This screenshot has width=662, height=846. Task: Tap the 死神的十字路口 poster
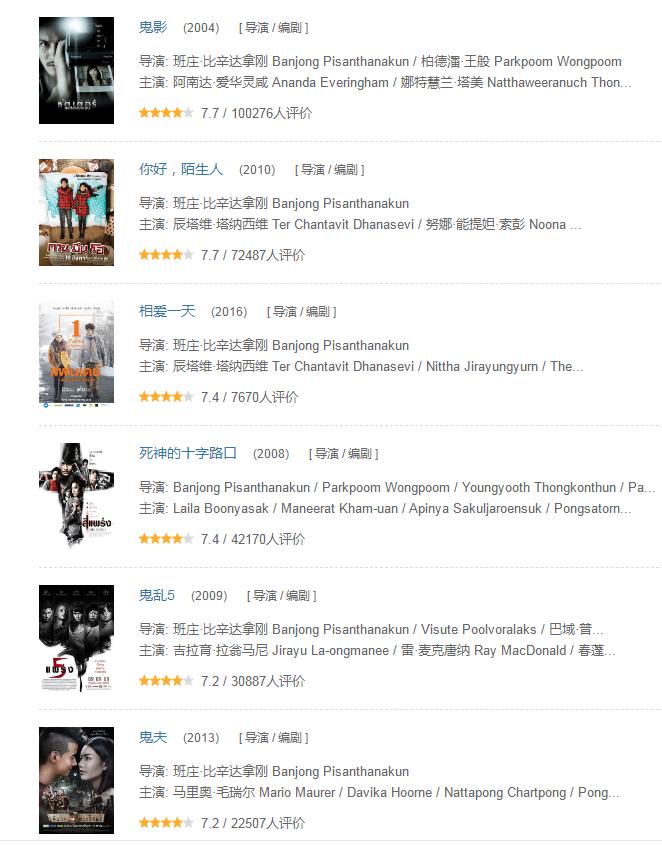click(76, 496)
